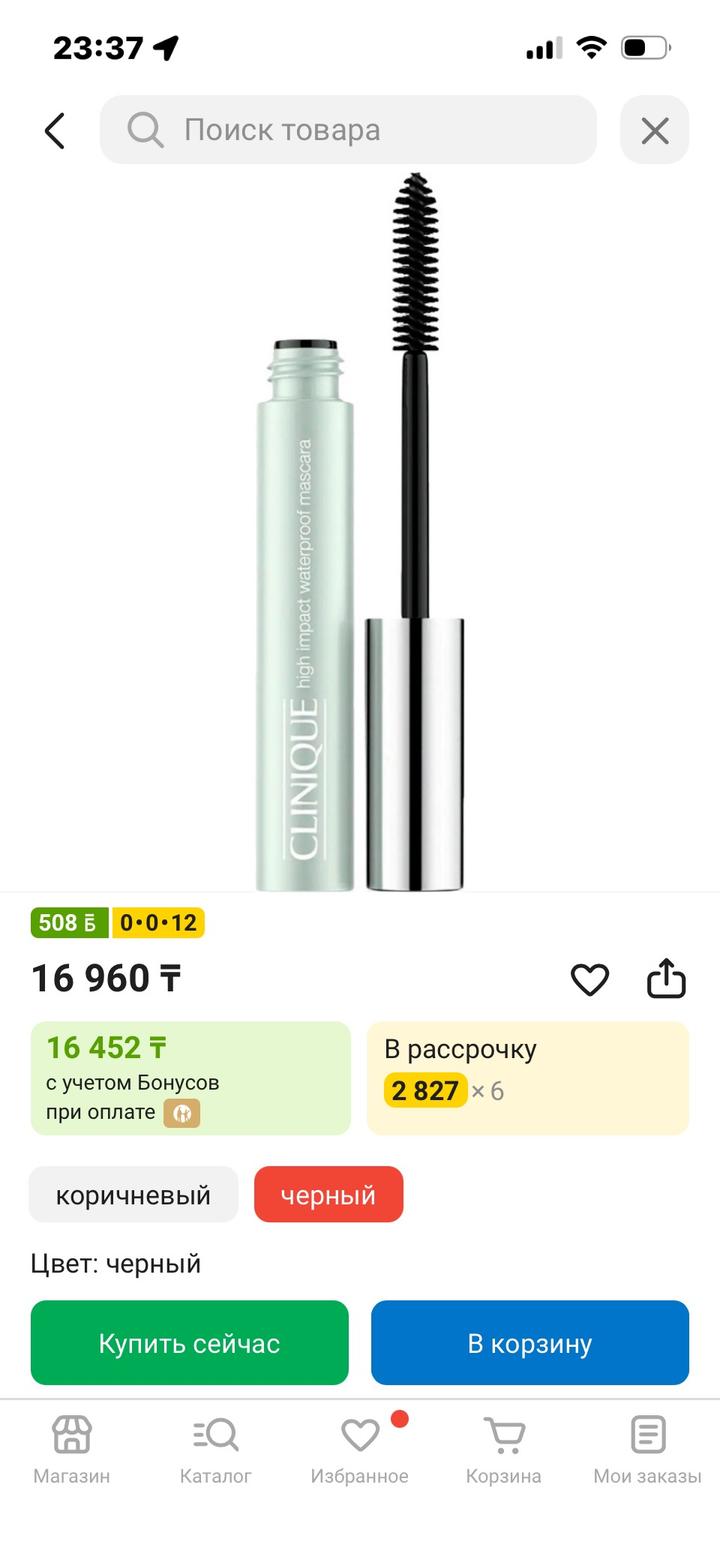Go to the Избранное tab
The width and height of the screenshot is (720, 1559).
(x=360, y=1449)
